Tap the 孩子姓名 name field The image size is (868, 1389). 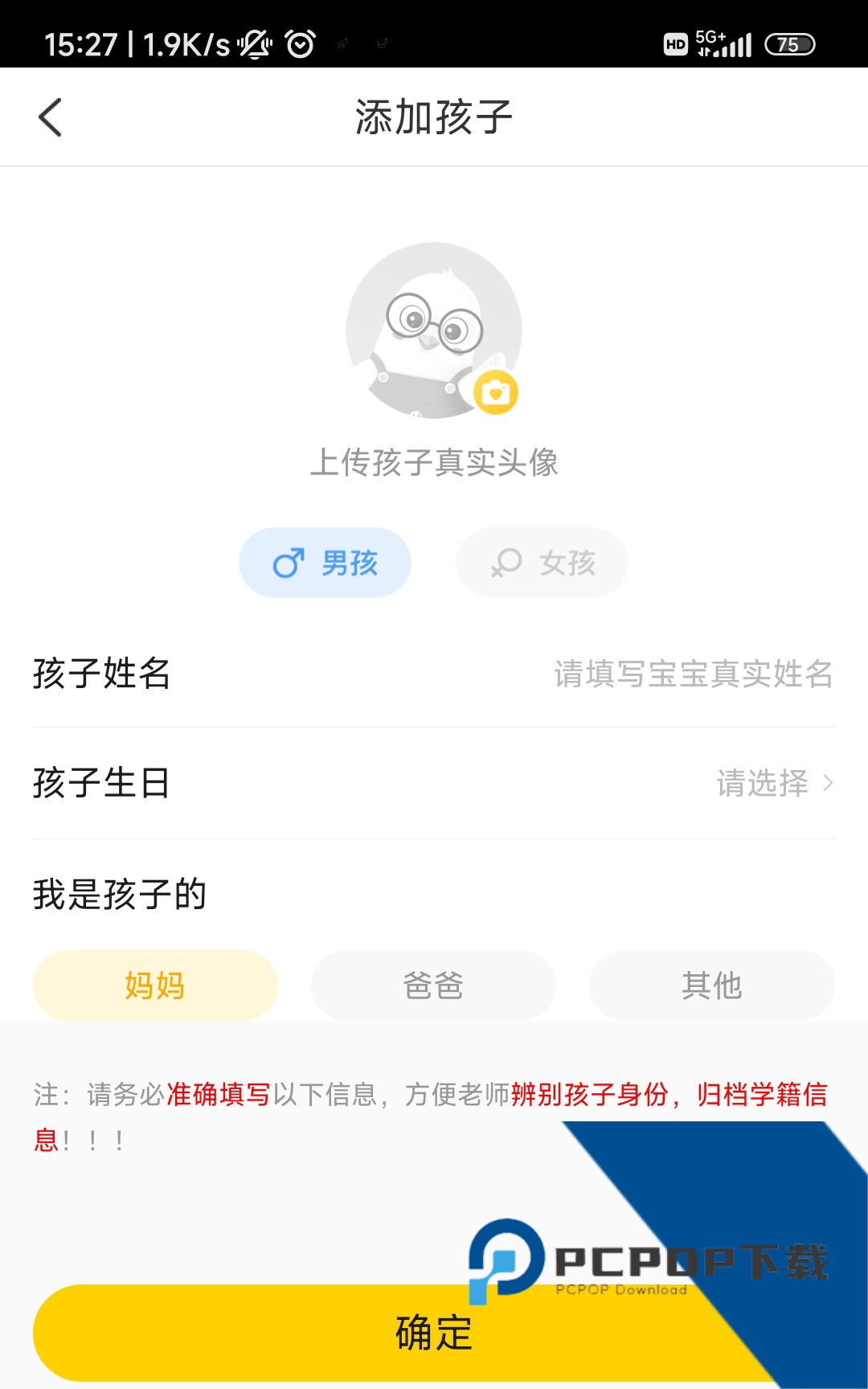pos(692,674)
